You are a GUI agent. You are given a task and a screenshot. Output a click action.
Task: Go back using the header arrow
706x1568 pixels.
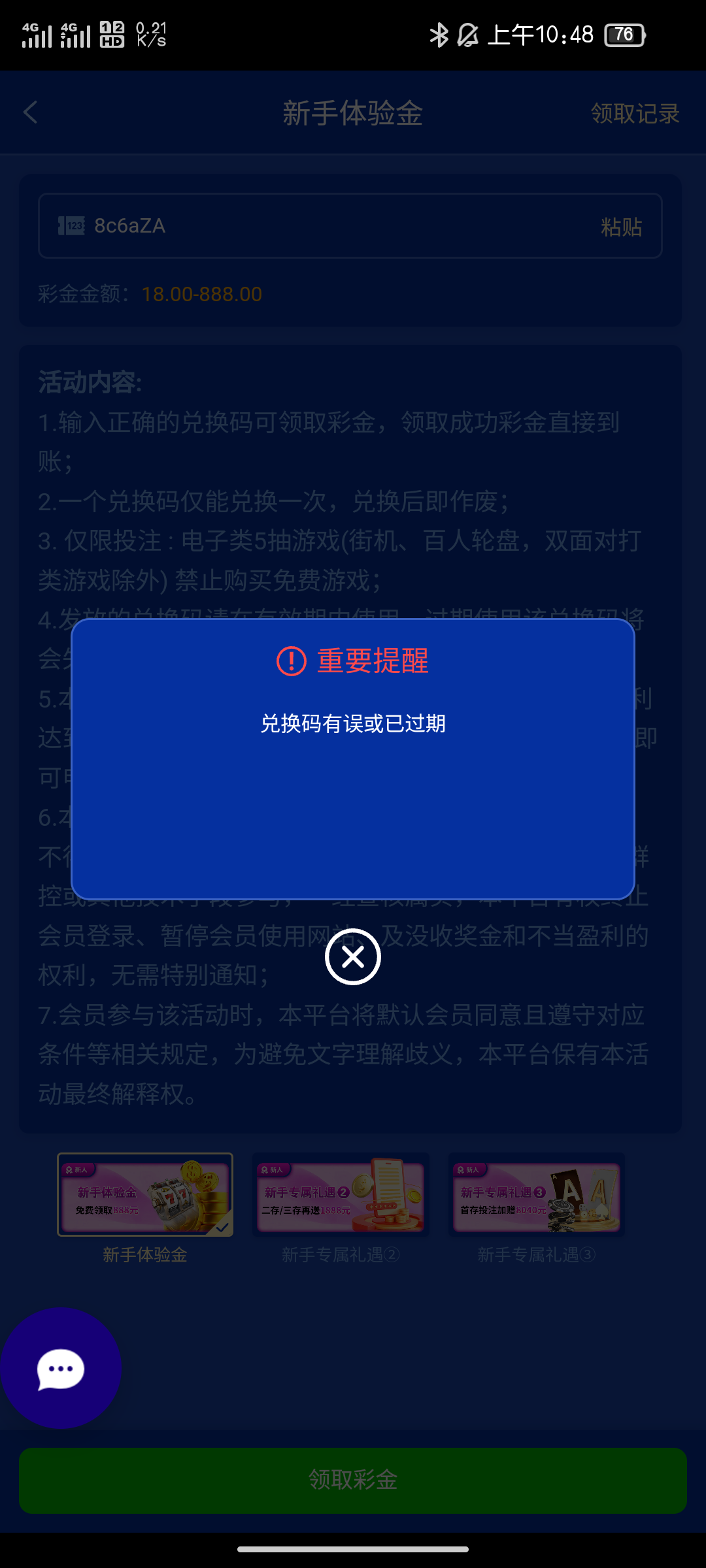coord(31,112)
